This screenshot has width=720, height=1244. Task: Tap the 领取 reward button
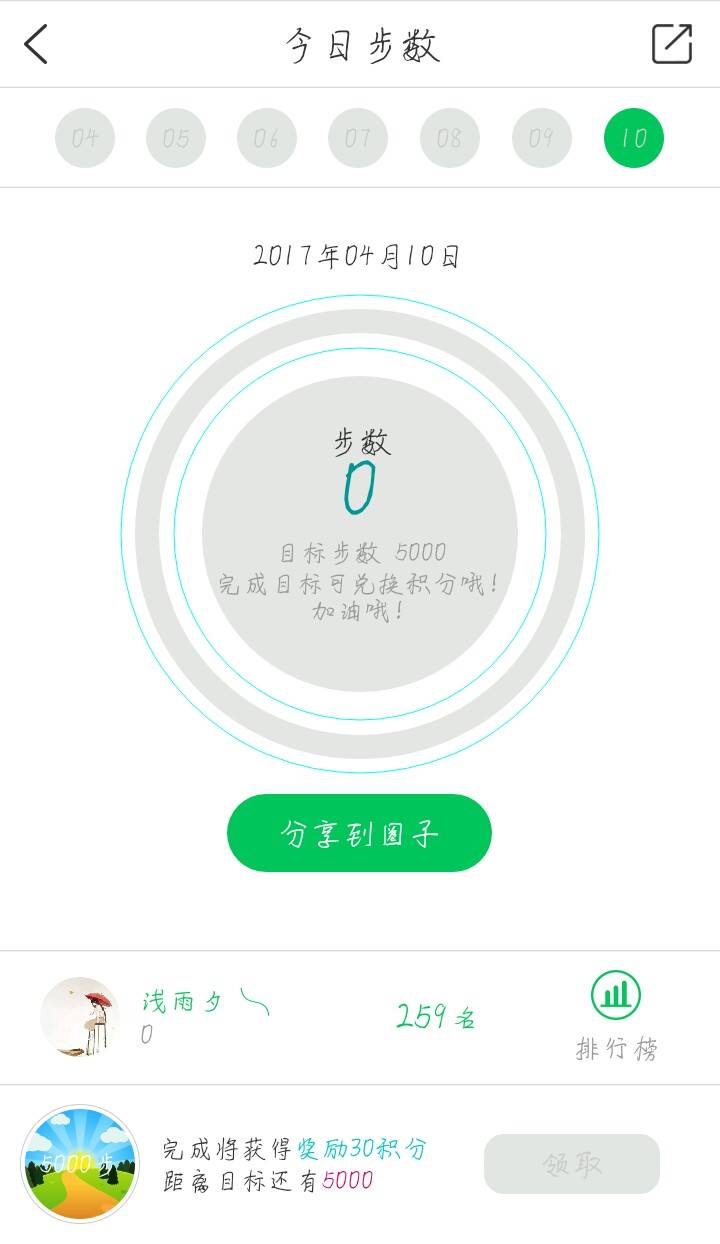(x=572, y=1164)
